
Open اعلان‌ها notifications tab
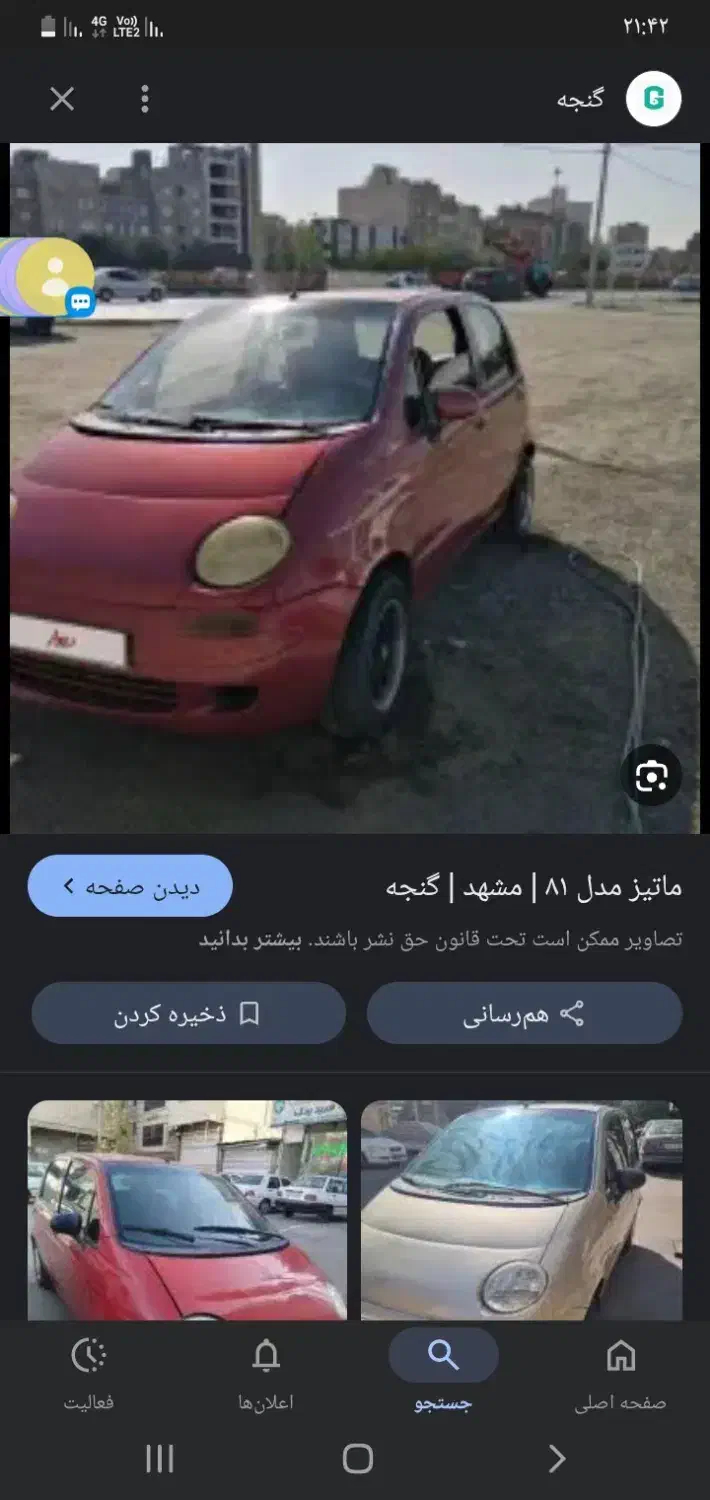266,1376
